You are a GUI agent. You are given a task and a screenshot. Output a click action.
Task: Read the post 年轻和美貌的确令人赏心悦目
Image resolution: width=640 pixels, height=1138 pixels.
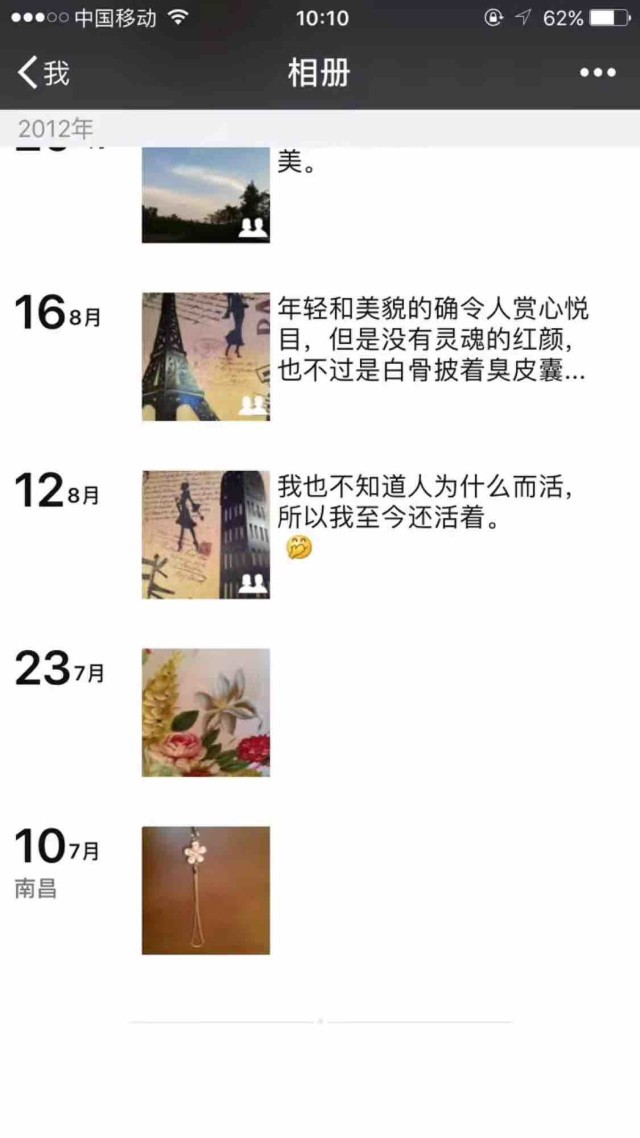coord(432,339)
